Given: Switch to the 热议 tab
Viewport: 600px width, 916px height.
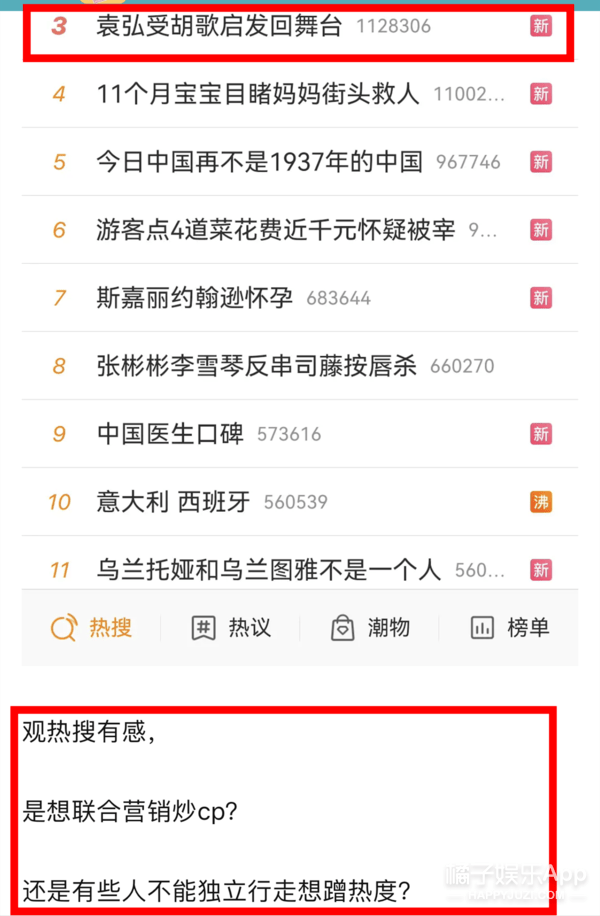Looking at the screenshot, I should click(231, 628).
